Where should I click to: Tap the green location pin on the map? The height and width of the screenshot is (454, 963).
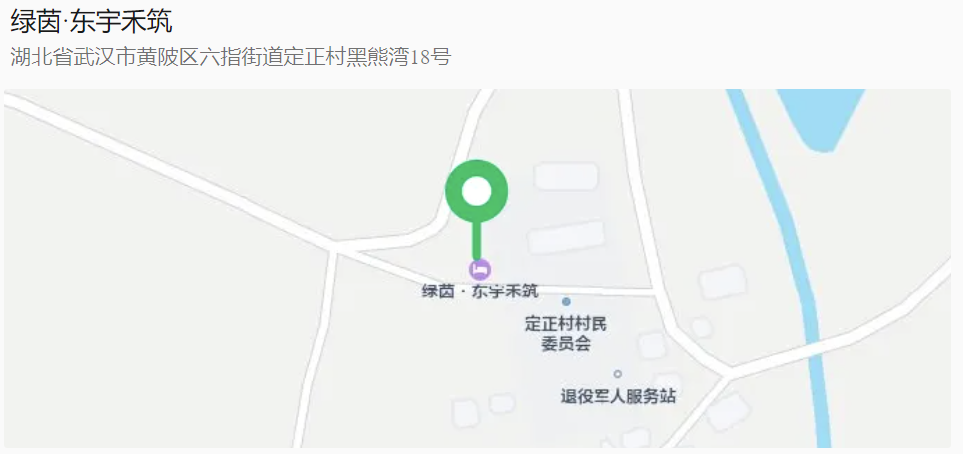pyautogui.click(x=476, y=192)
